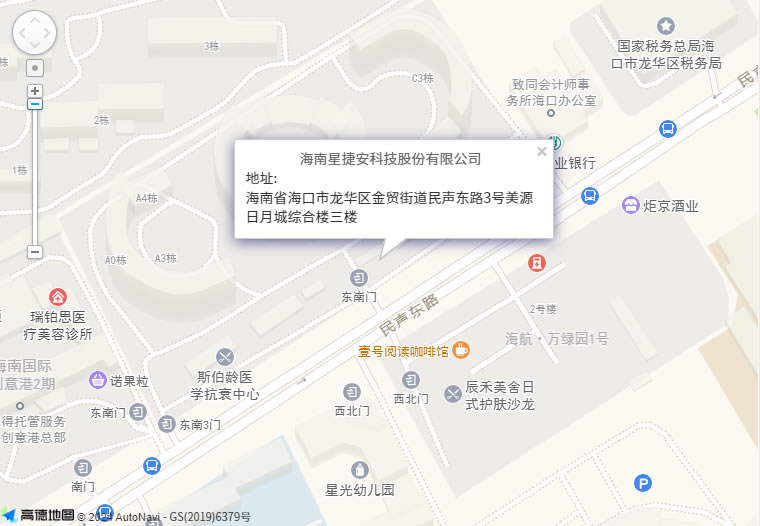
Task: Pan the map upward using the compass arrow
Action: click(35, 19)
